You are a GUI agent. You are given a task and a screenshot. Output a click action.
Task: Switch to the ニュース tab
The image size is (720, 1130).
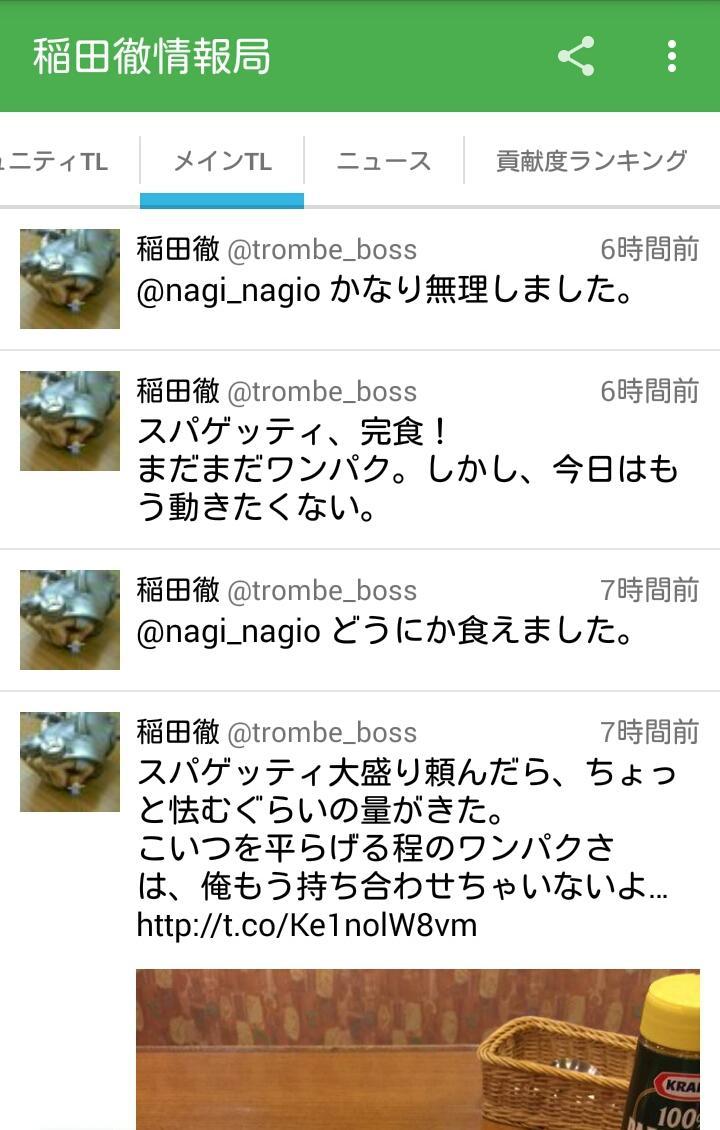click(384, 161)
